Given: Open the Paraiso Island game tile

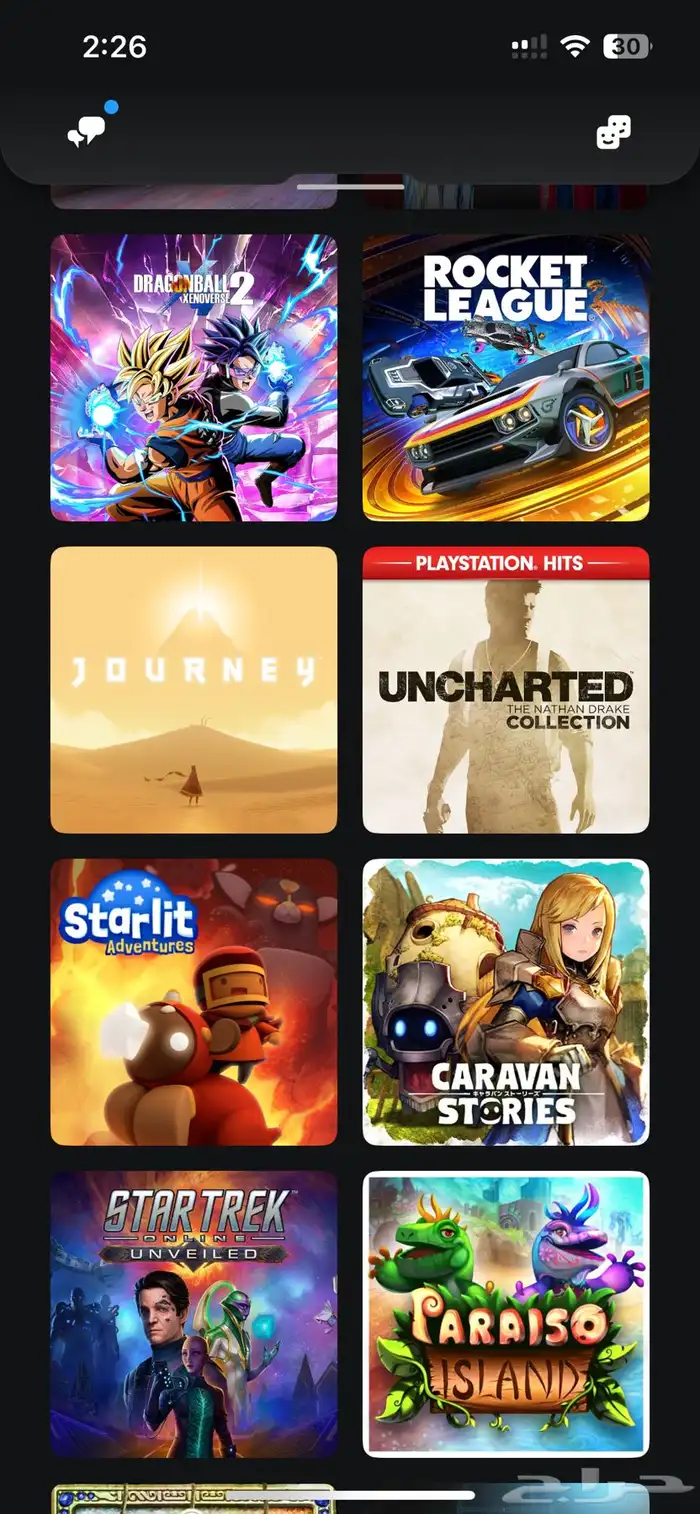Looking at the screenshot, I should point(506,1314).
